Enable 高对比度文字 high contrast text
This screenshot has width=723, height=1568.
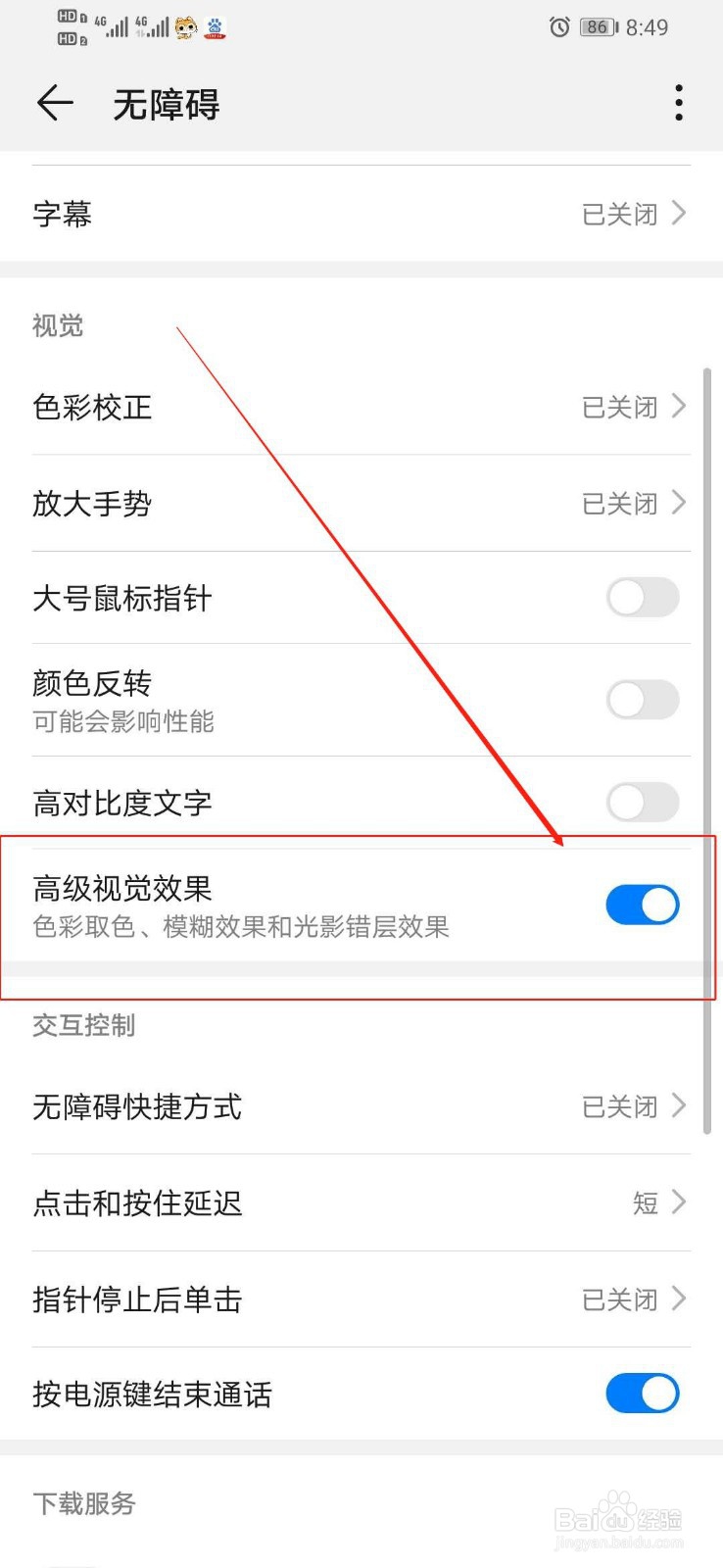coord(642,802)
